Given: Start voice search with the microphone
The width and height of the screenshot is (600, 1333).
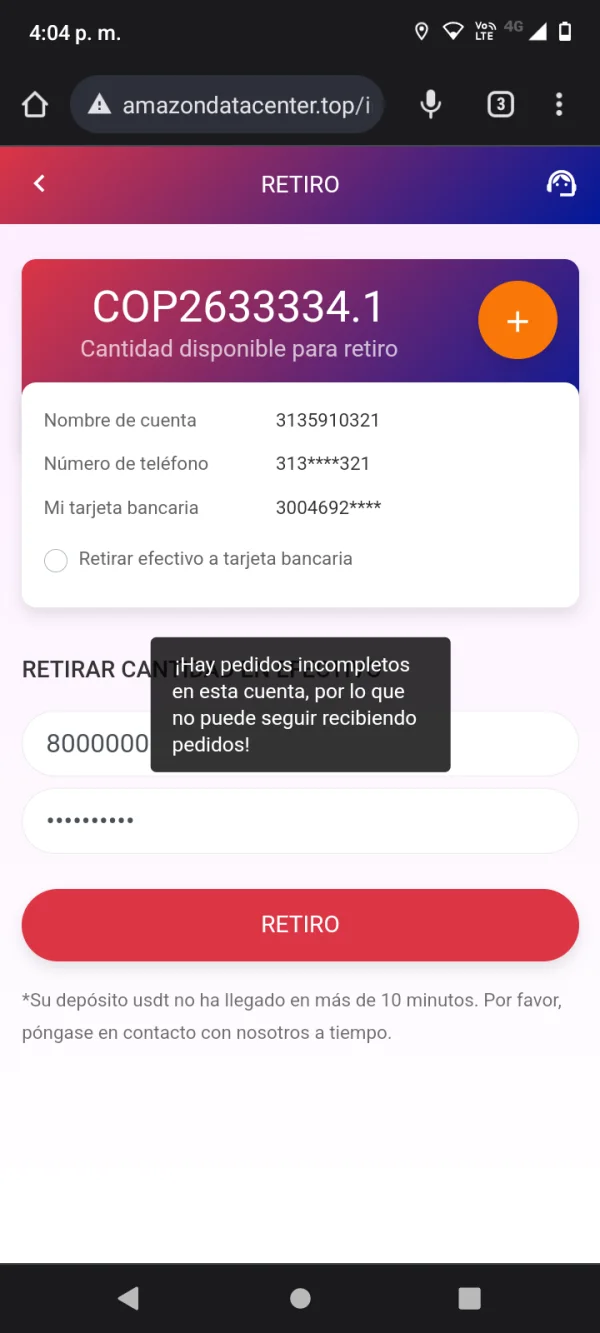Looking at the screenshot, I should [x=431, y=105].
